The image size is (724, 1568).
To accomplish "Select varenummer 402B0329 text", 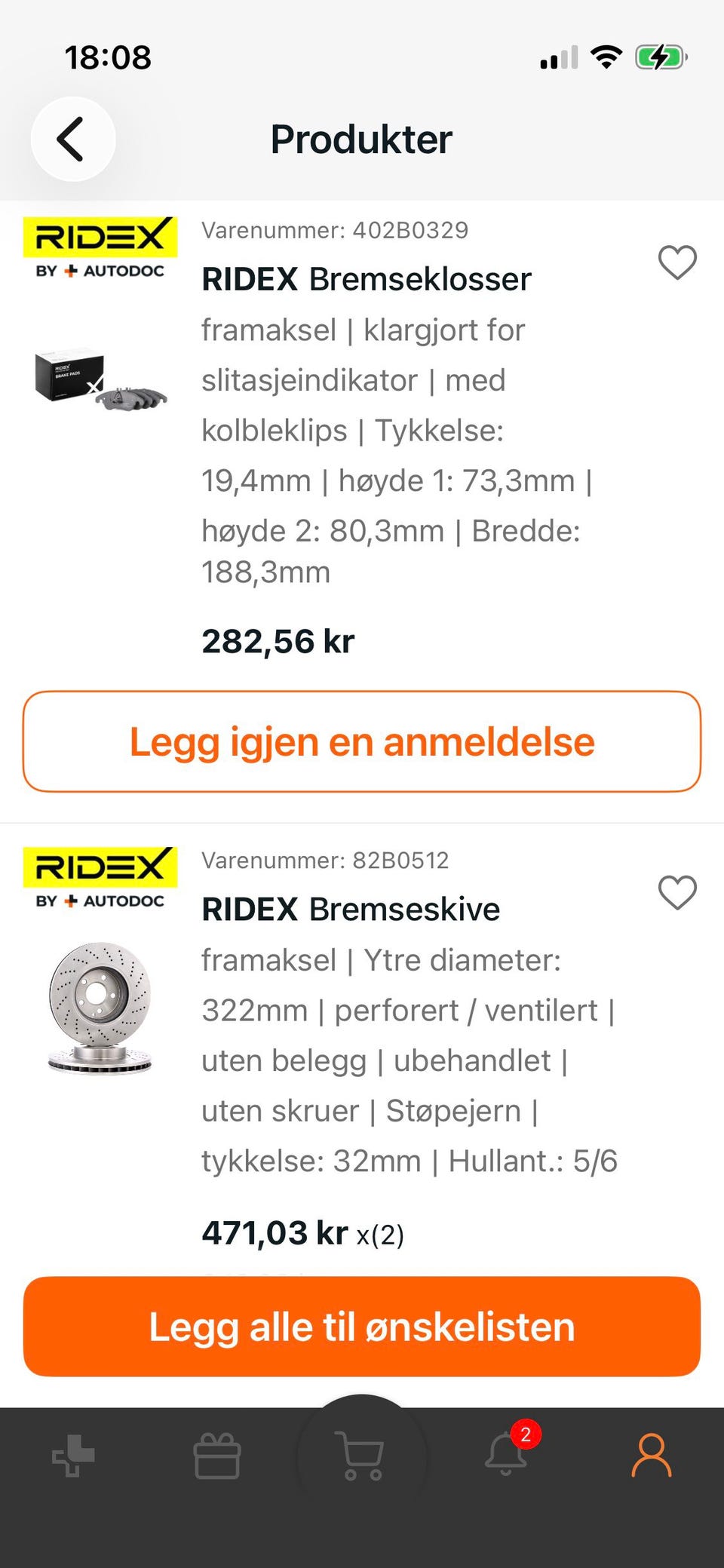I will pyautogui.click(x=334, y=230).
